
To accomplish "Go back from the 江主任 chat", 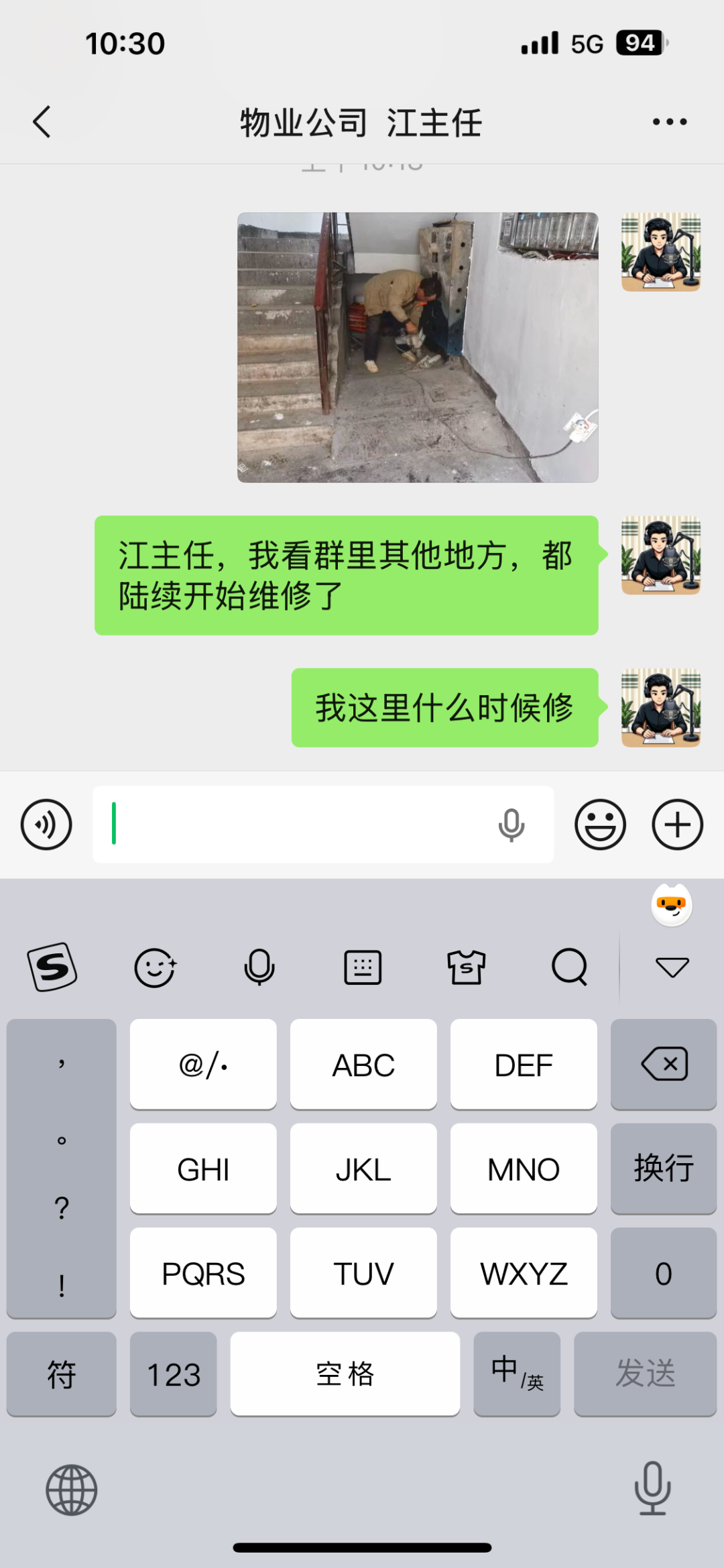I will pyautogui.click(x=42, y=122).
